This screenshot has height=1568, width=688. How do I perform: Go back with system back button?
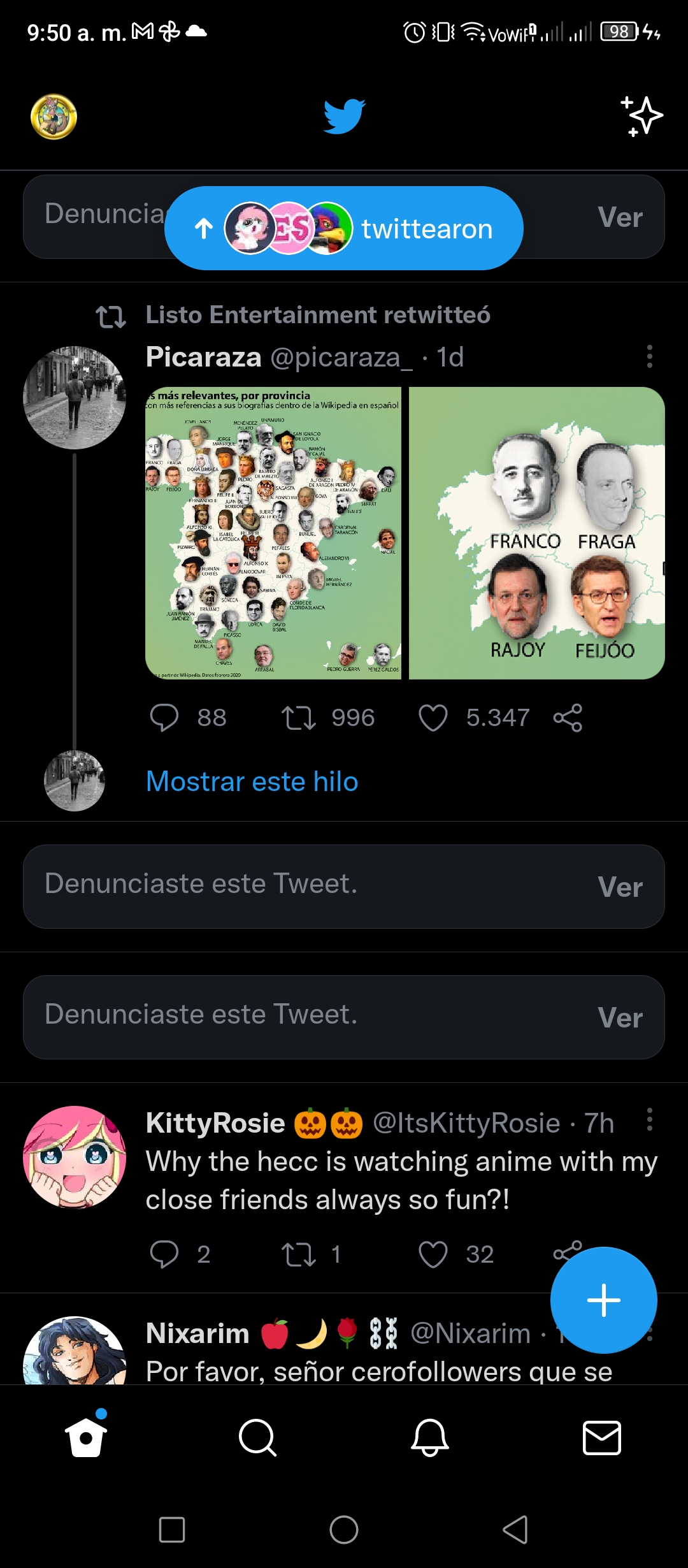point(515,1529)
